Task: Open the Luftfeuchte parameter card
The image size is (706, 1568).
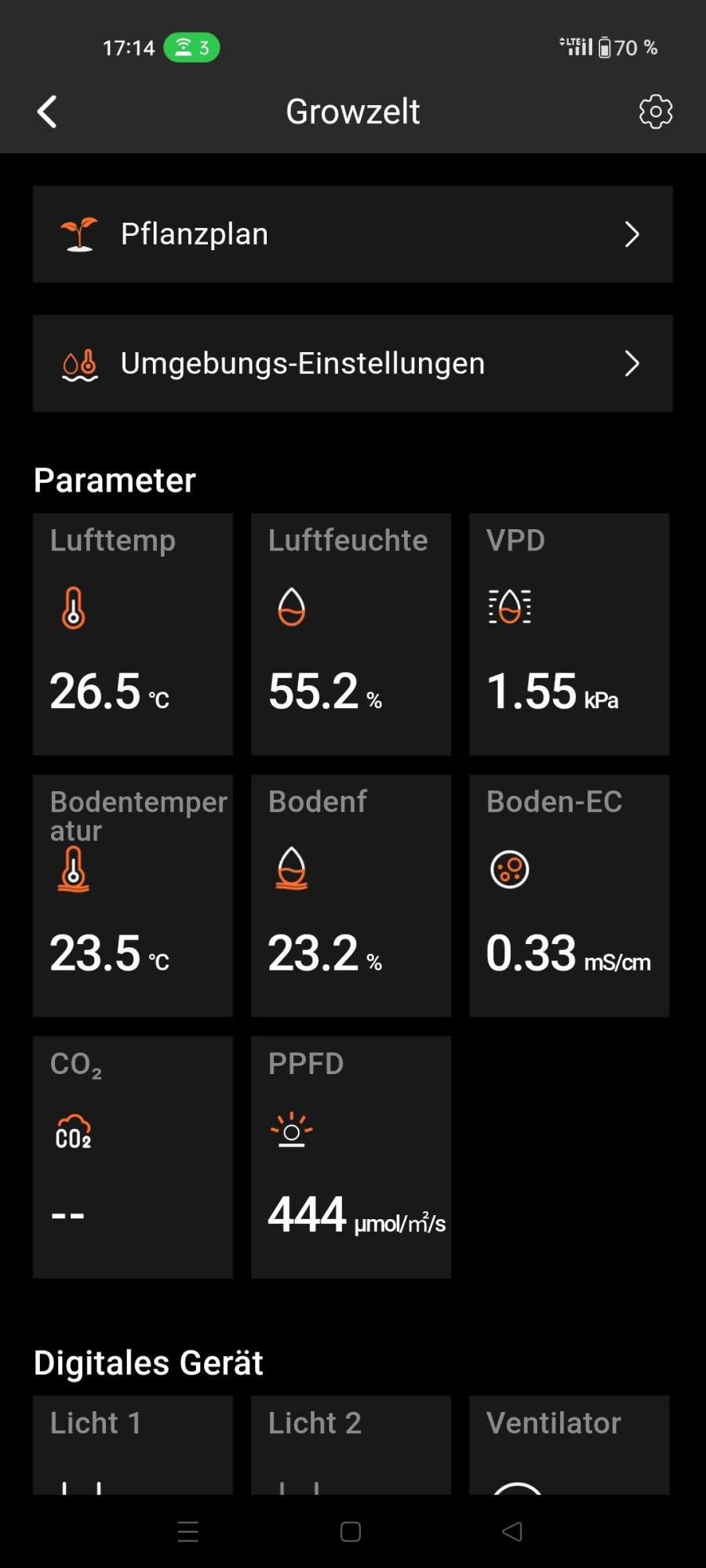Action: (x=351, y=633)
